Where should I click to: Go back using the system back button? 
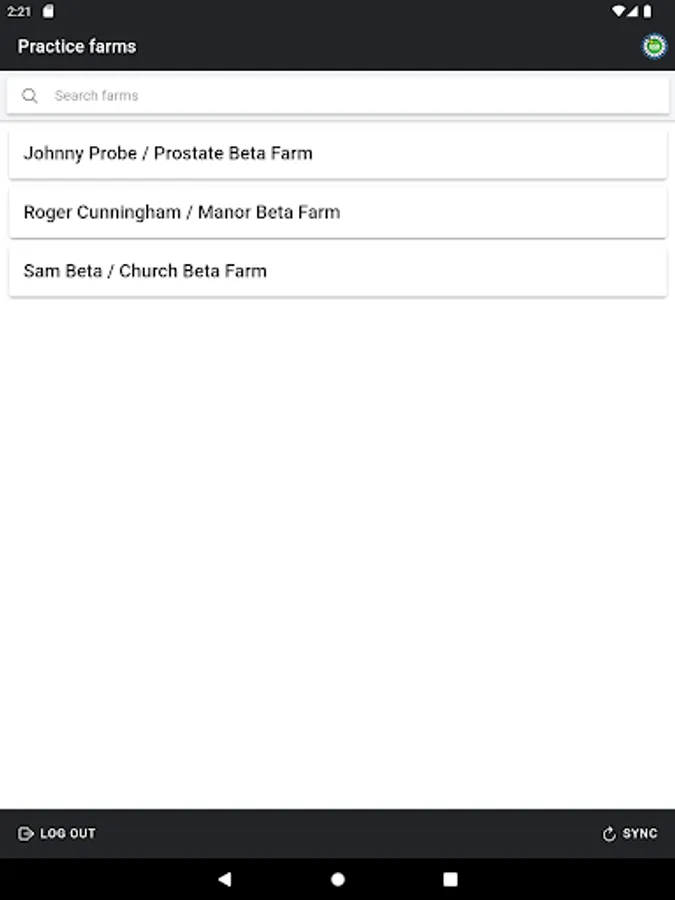point(225,880)
